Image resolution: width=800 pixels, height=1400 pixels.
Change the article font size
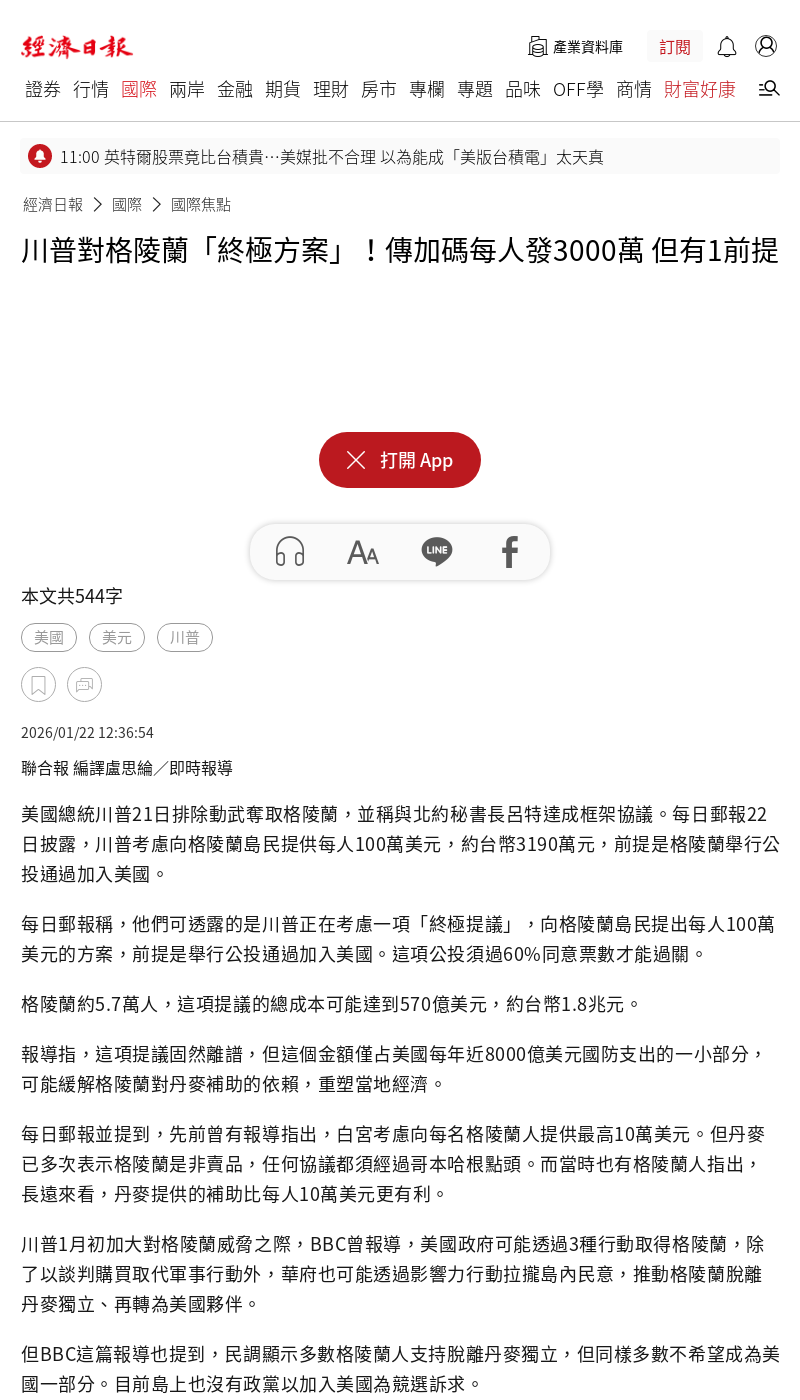coord(363,552)
